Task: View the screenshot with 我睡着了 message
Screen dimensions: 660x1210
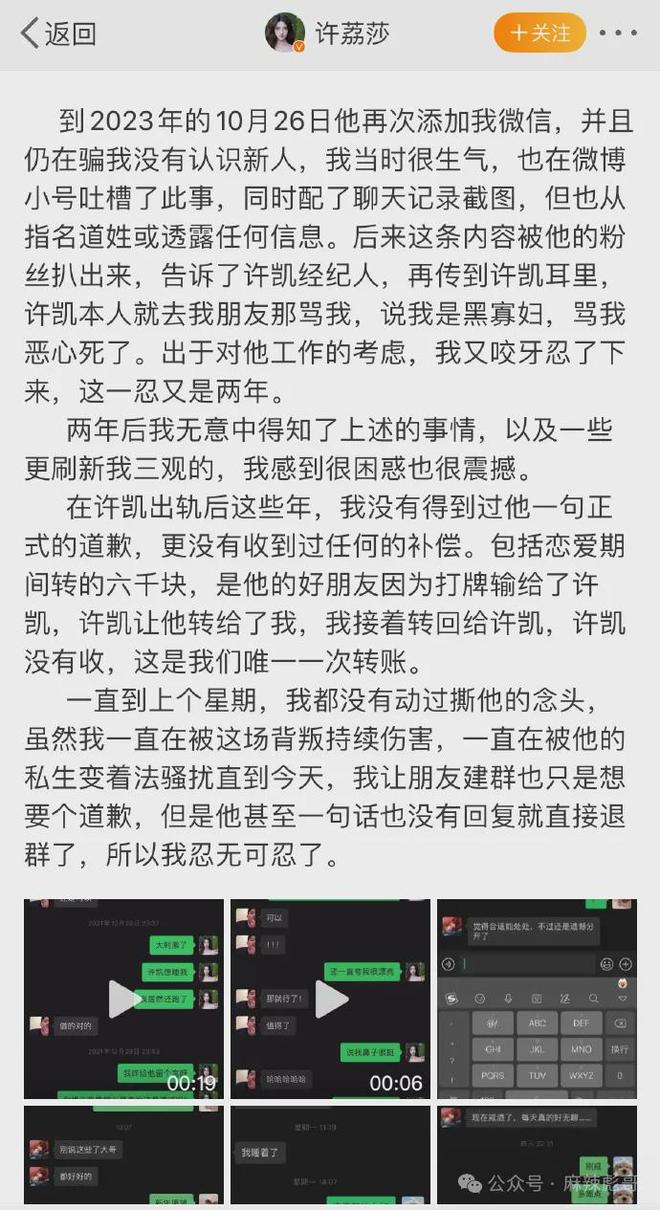Action: coord(330,1155)
